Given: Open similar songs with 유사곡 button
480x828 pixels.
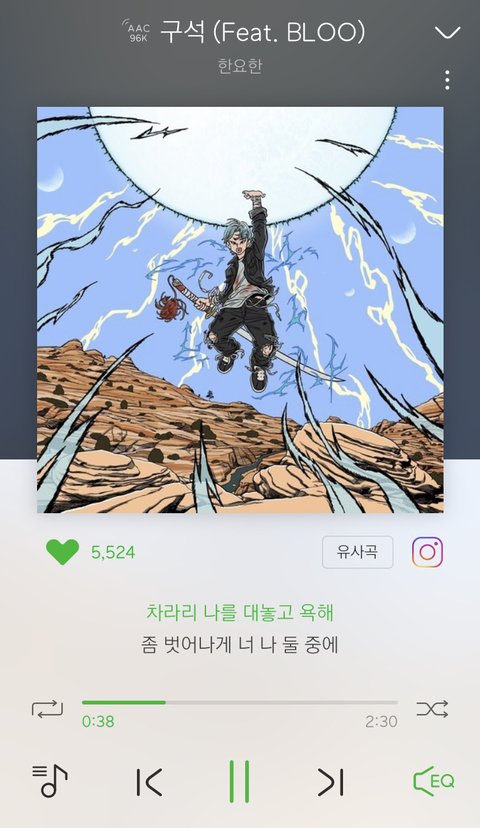Looking at the screenshot, I should click(357, 552).
